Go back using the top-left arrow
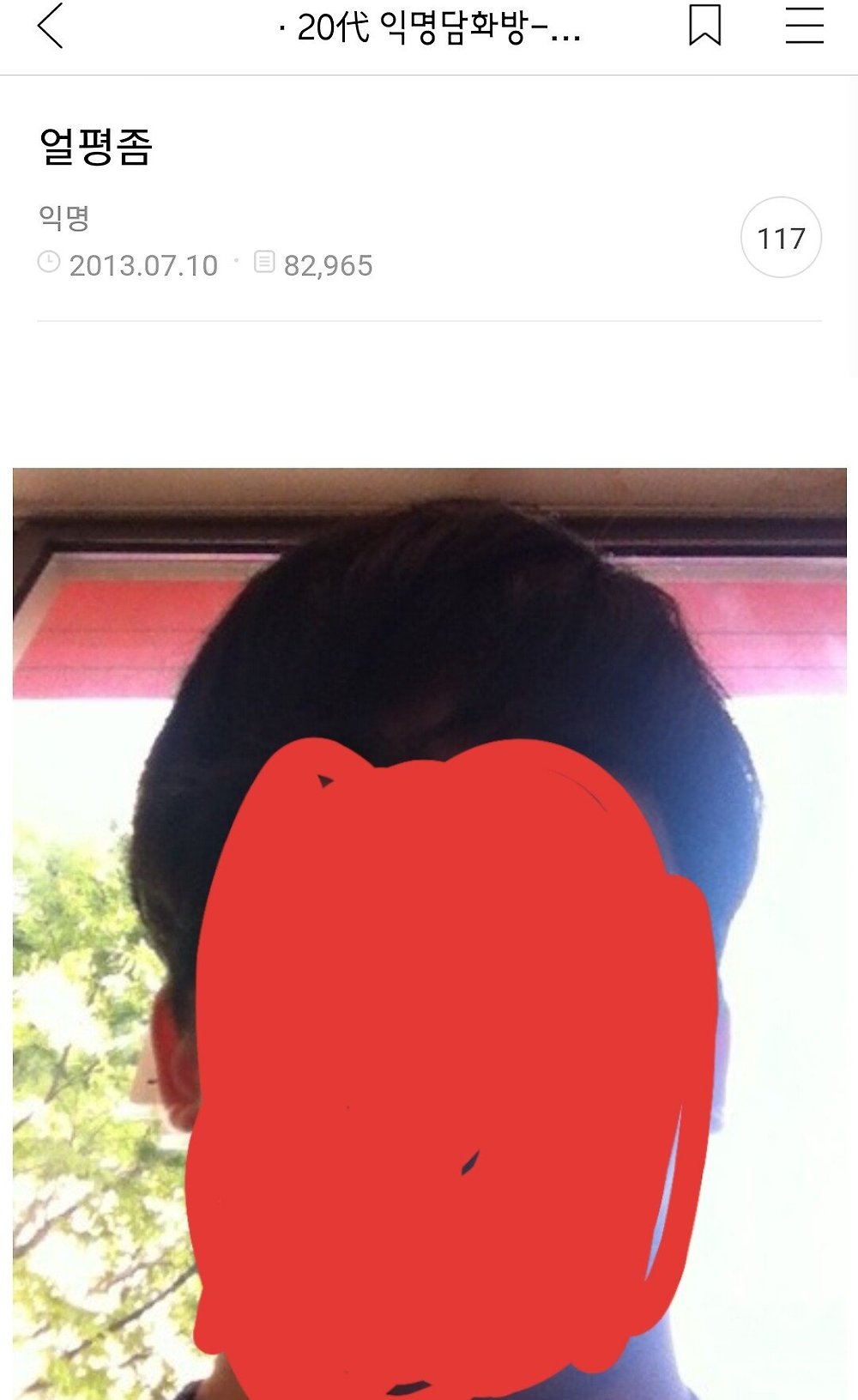 point(50,26)
